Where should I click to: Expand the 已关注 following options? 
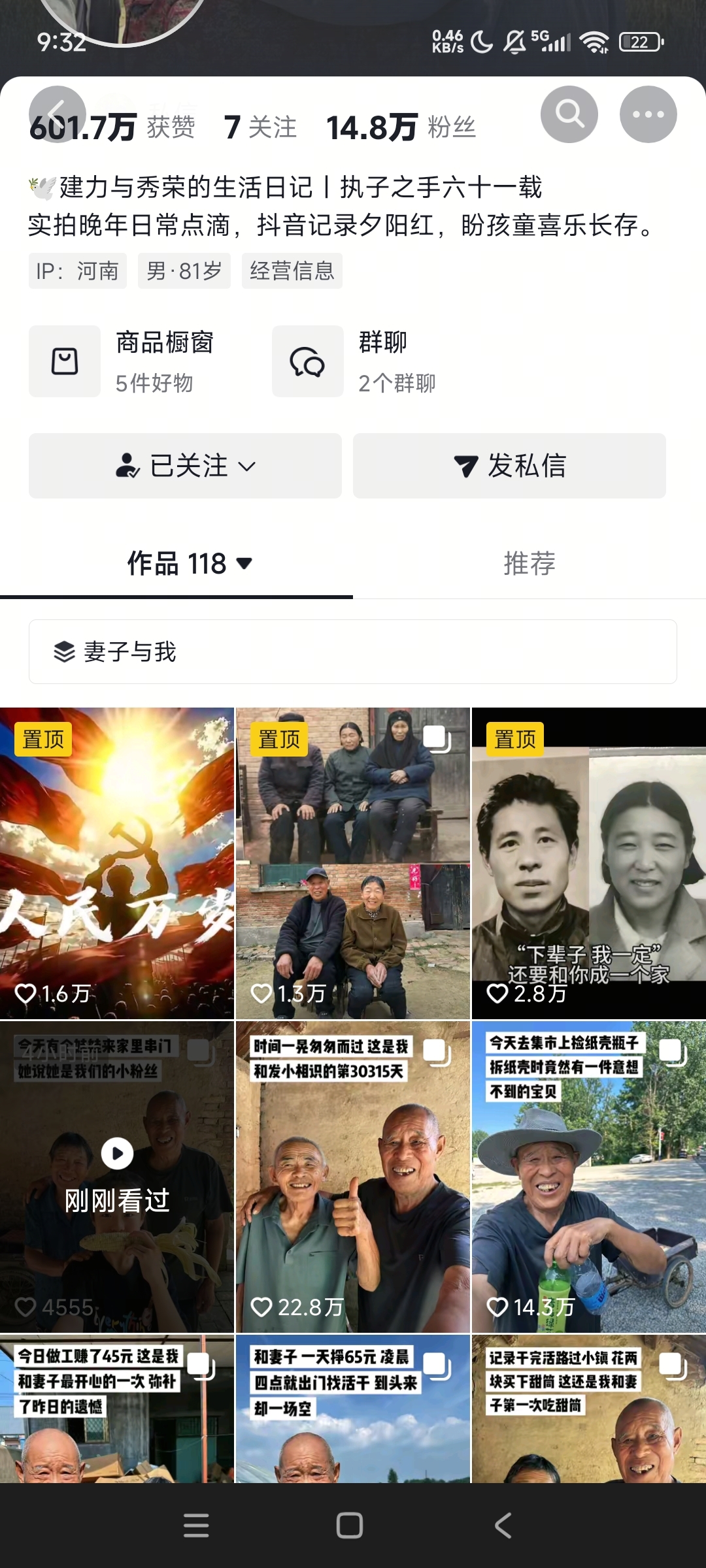pos(185,466)
